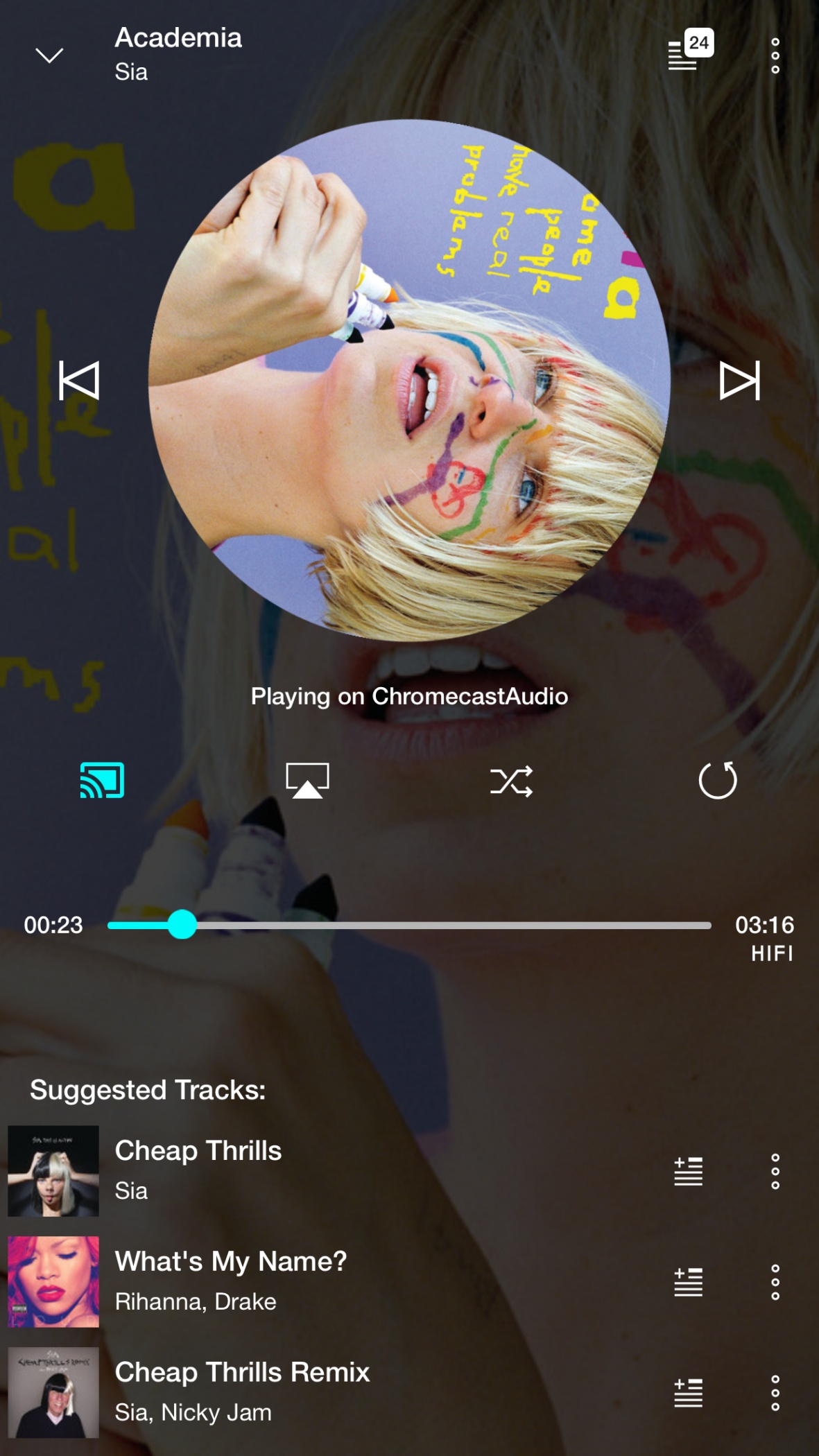The width and height of the screenshot is (819, 1456).
Task: Open the overflow menu for Academia
Action: tap(775, 55)
